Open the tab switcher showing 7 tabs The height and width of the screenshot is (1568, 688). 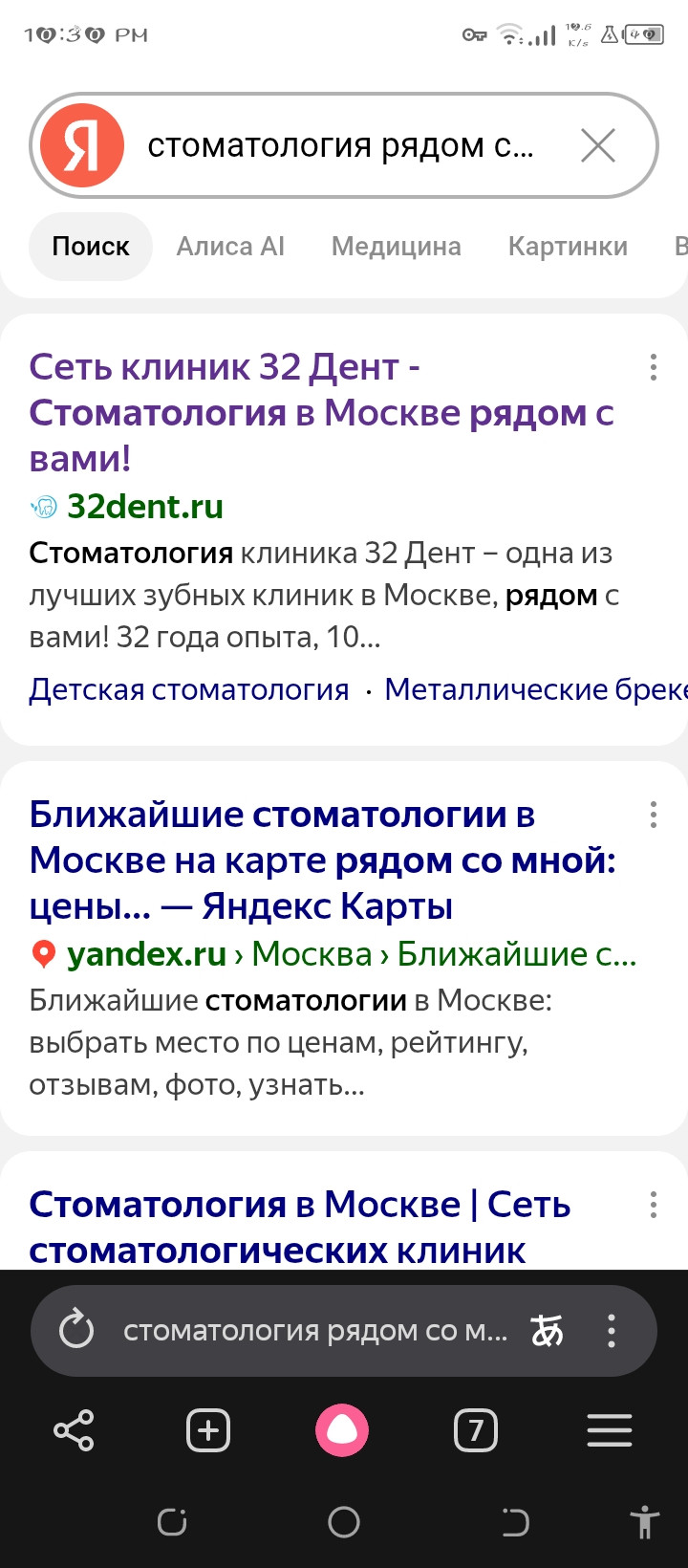pyautogui.click(x=476, y=1430)
